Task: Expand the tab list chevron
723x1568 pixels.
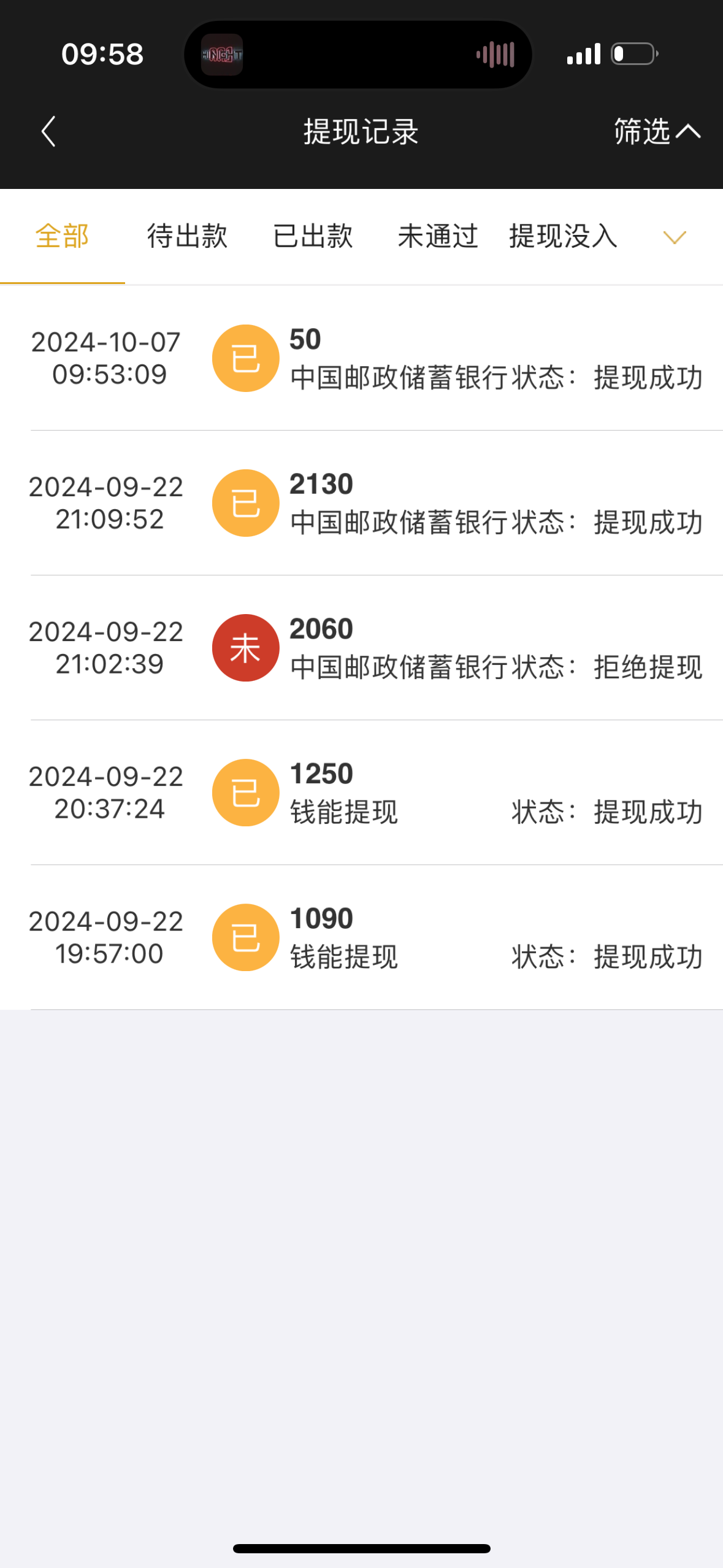Action: pos(675,237)
